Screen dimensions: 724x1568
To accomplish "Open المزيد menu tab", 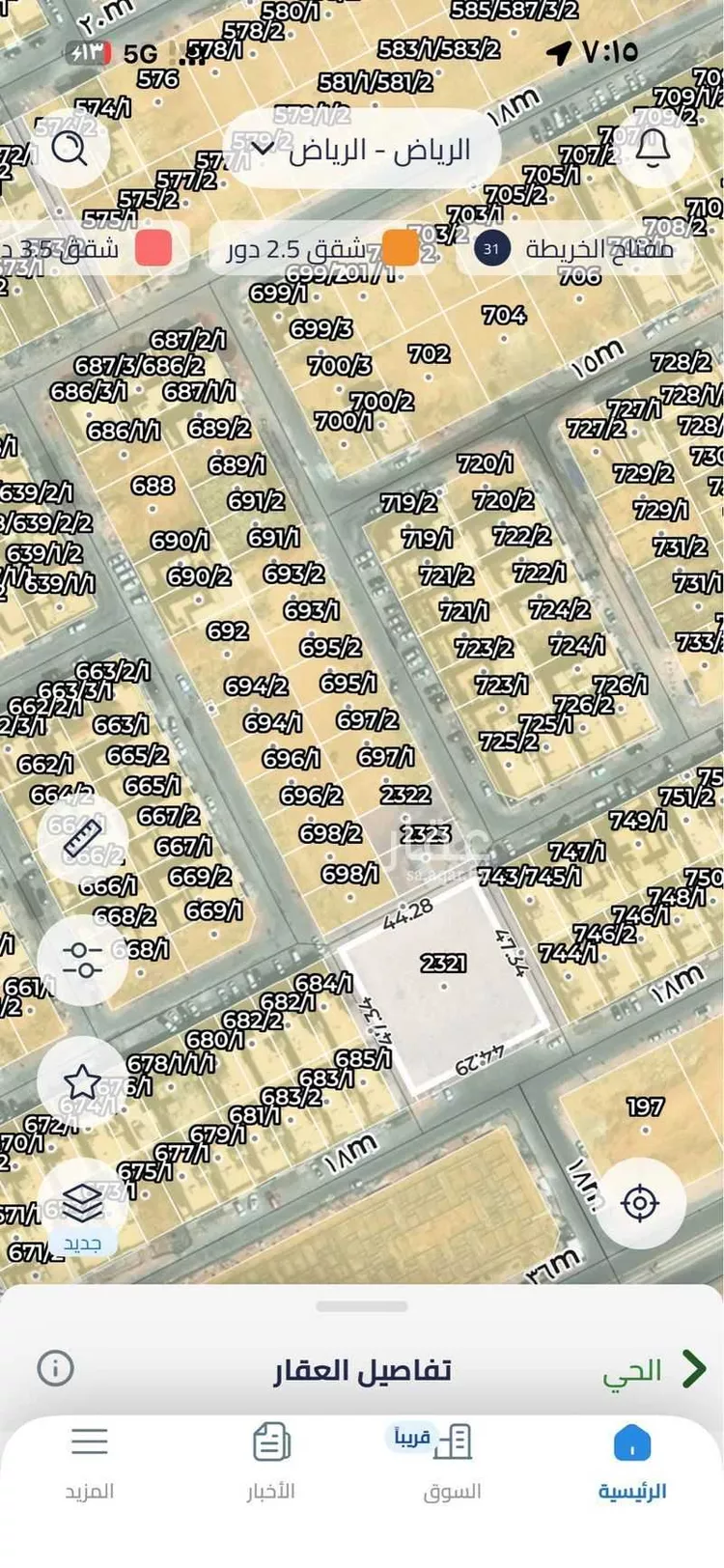I will click(x=90, y=1461).
